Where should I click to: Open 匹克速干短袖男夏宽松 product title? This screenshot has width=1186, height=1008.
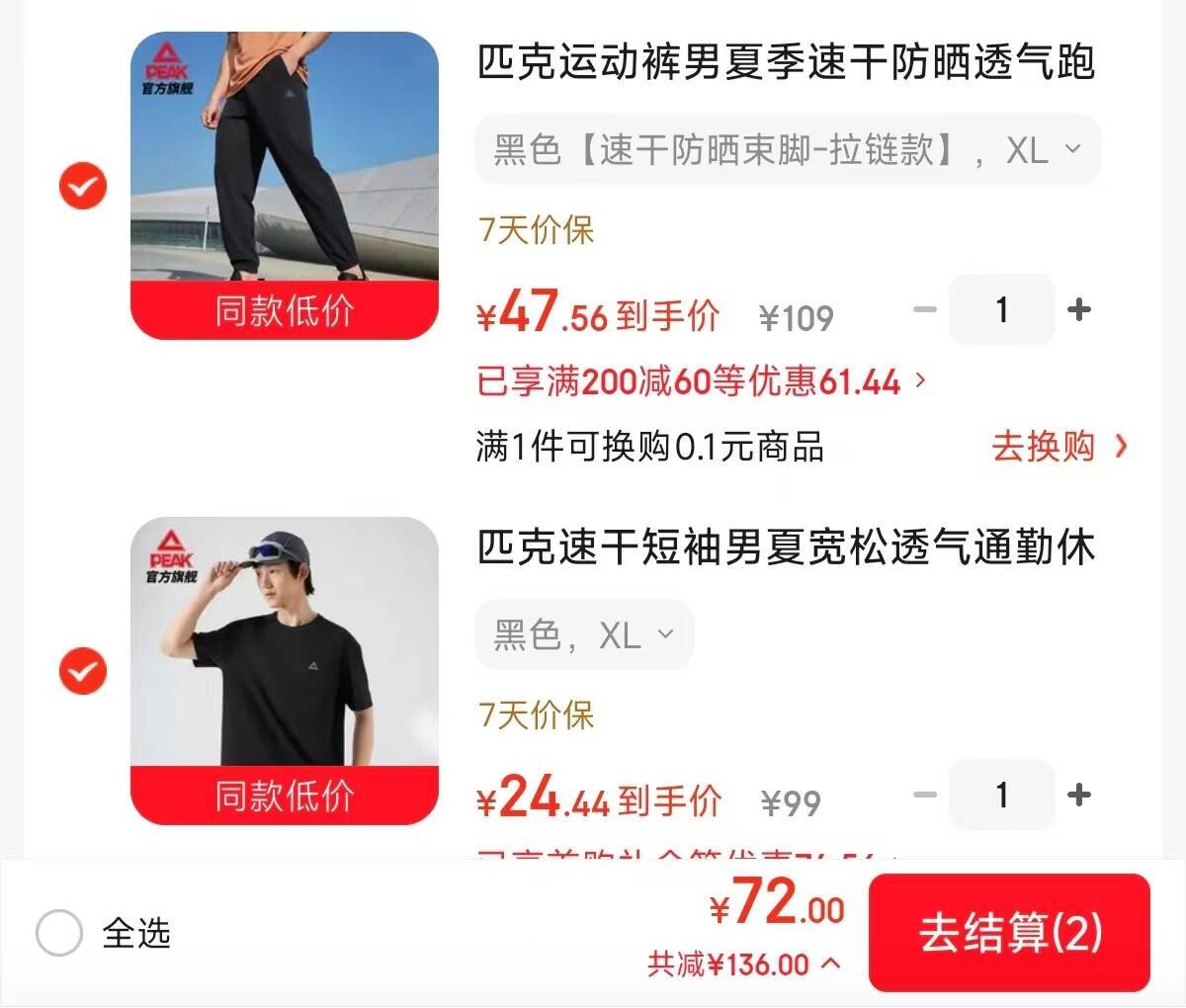786,547
